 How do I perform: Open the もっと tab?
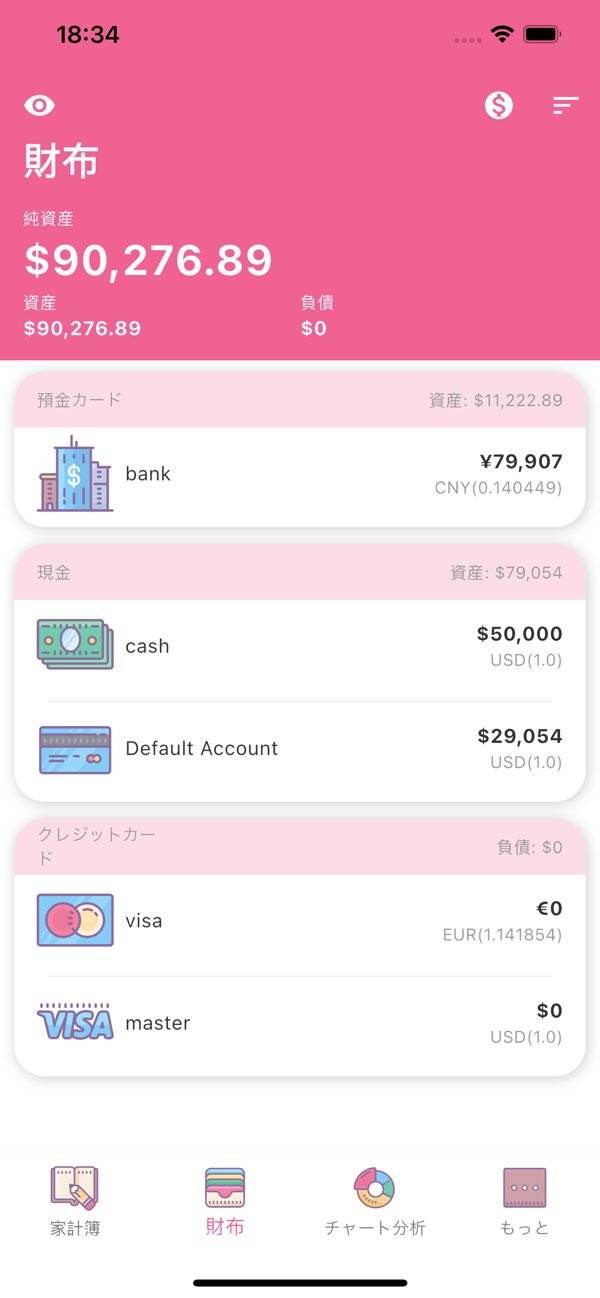click(x=525, y=1200)
